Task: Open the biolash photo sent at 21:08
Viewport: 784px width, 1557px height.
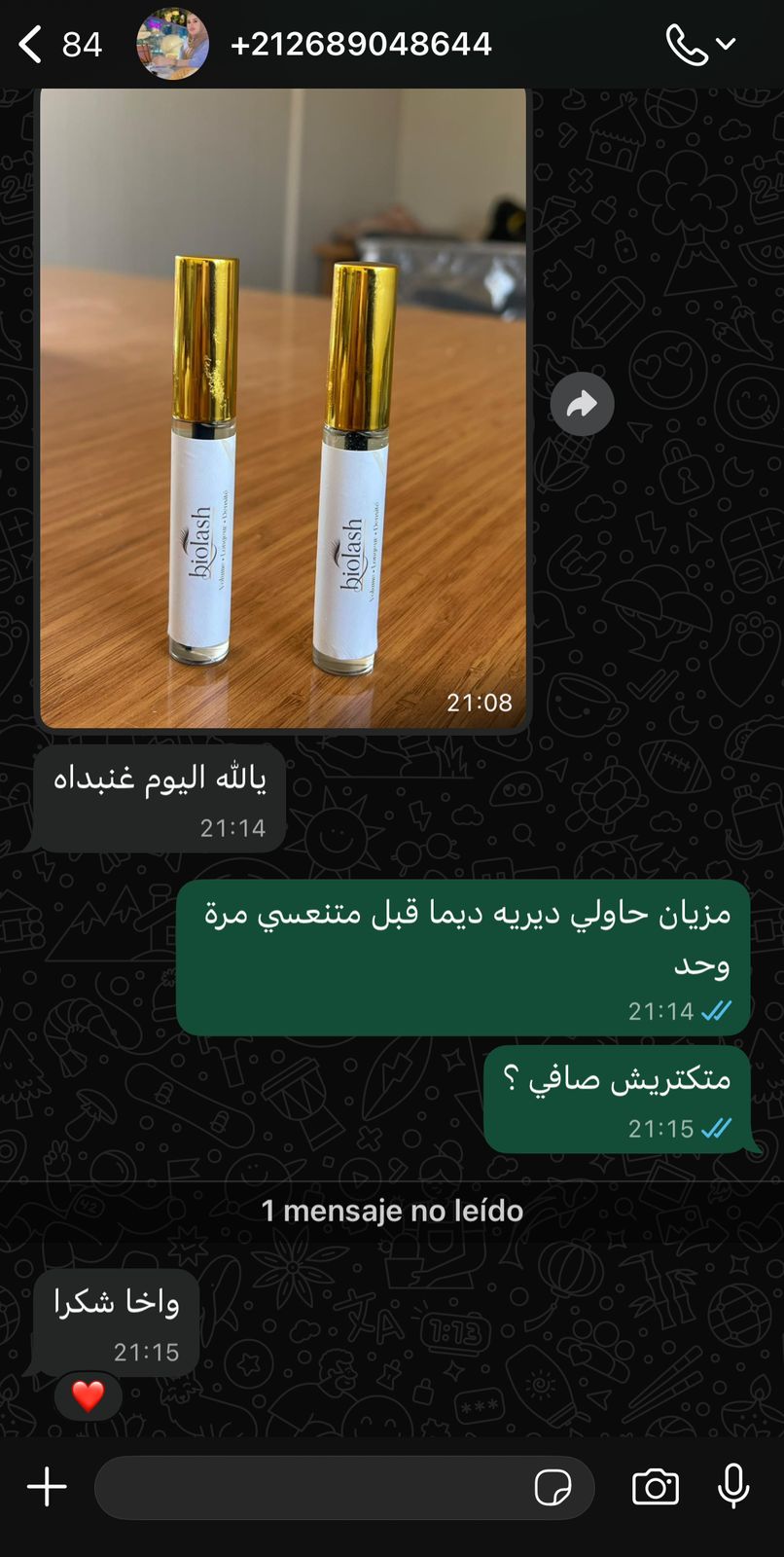Action: point(283,408)
